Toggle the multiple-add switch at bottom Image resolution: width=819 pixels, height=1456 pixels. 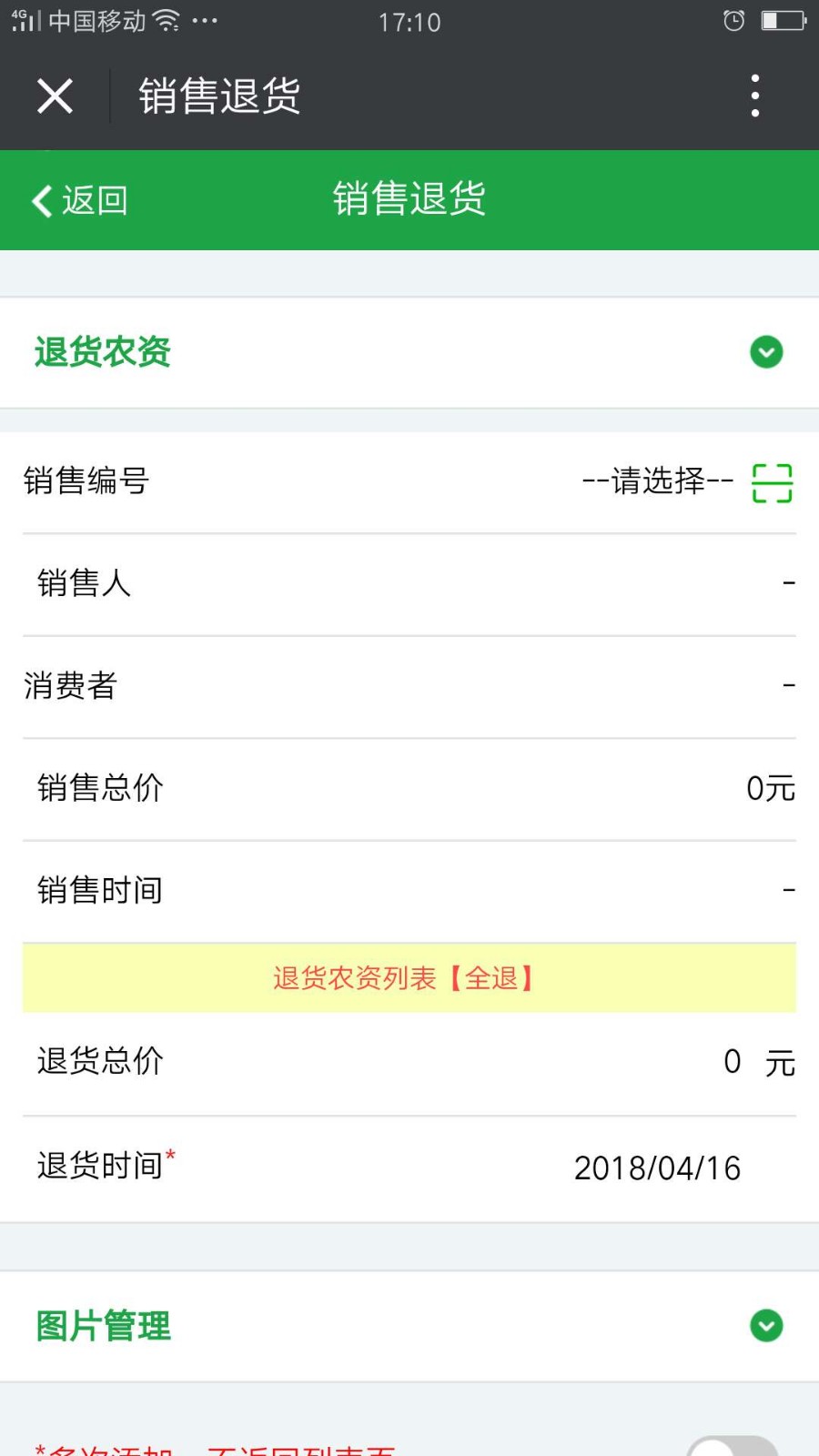733,1446
